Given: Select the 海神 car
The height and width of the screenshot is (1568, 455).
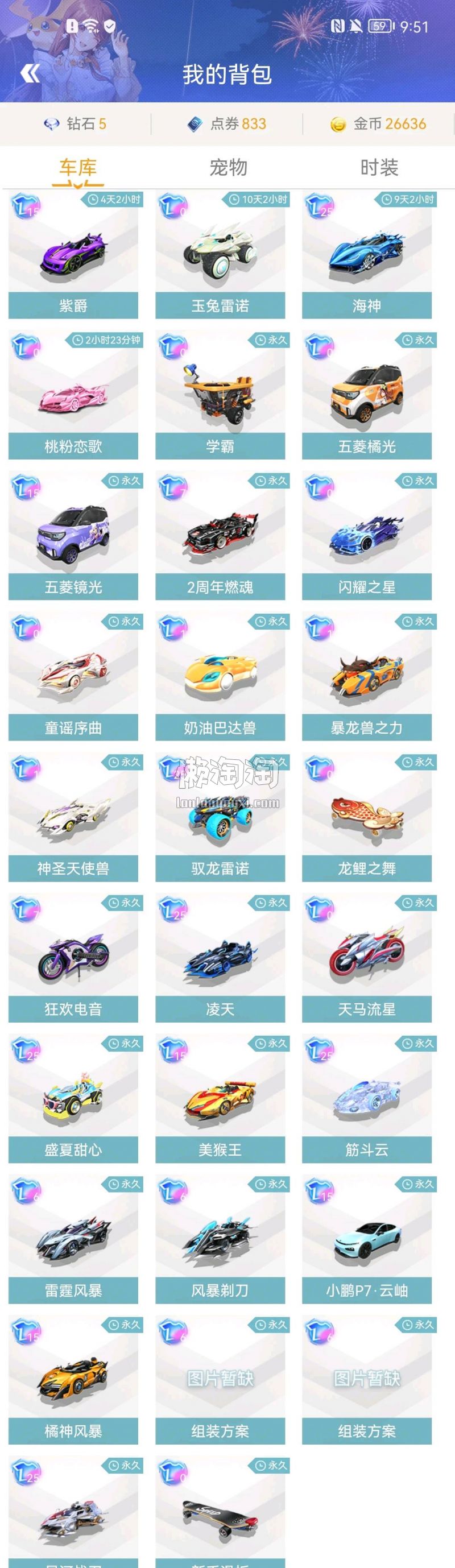Looking at the screenshot, I should pos(367,256).
